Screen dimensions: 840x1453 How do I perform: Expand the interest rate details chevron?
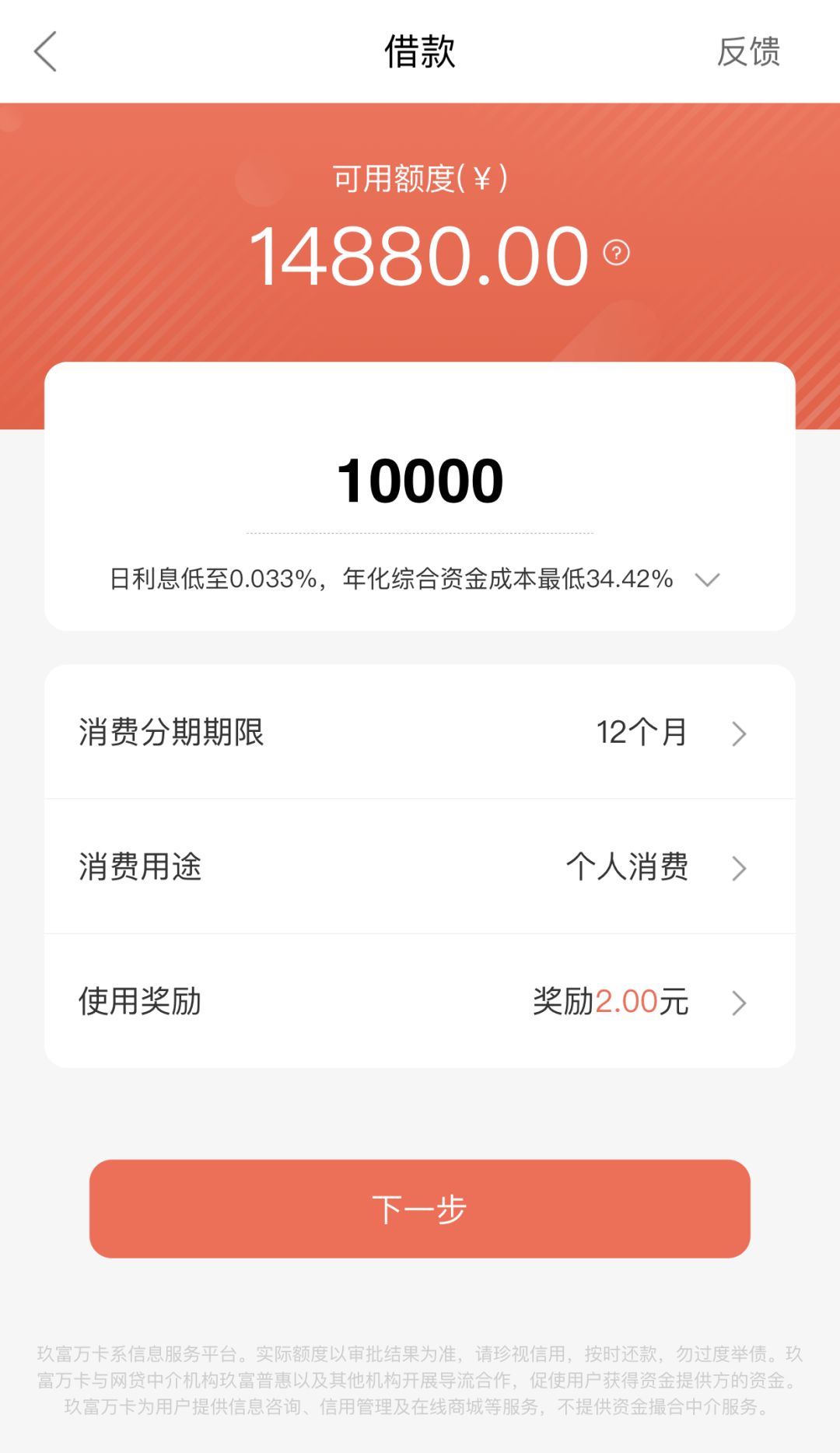click(707, 579)
